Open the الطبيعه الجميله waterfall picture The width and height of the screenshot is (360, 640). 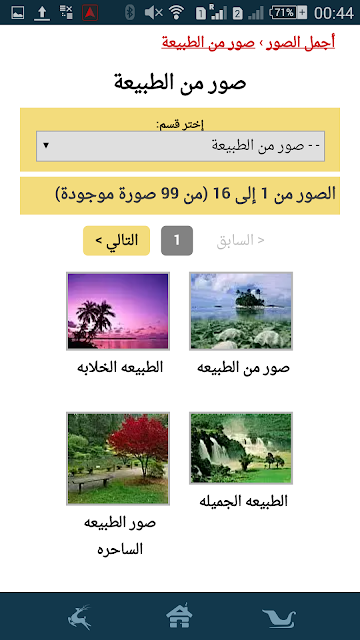coord(241,448)
